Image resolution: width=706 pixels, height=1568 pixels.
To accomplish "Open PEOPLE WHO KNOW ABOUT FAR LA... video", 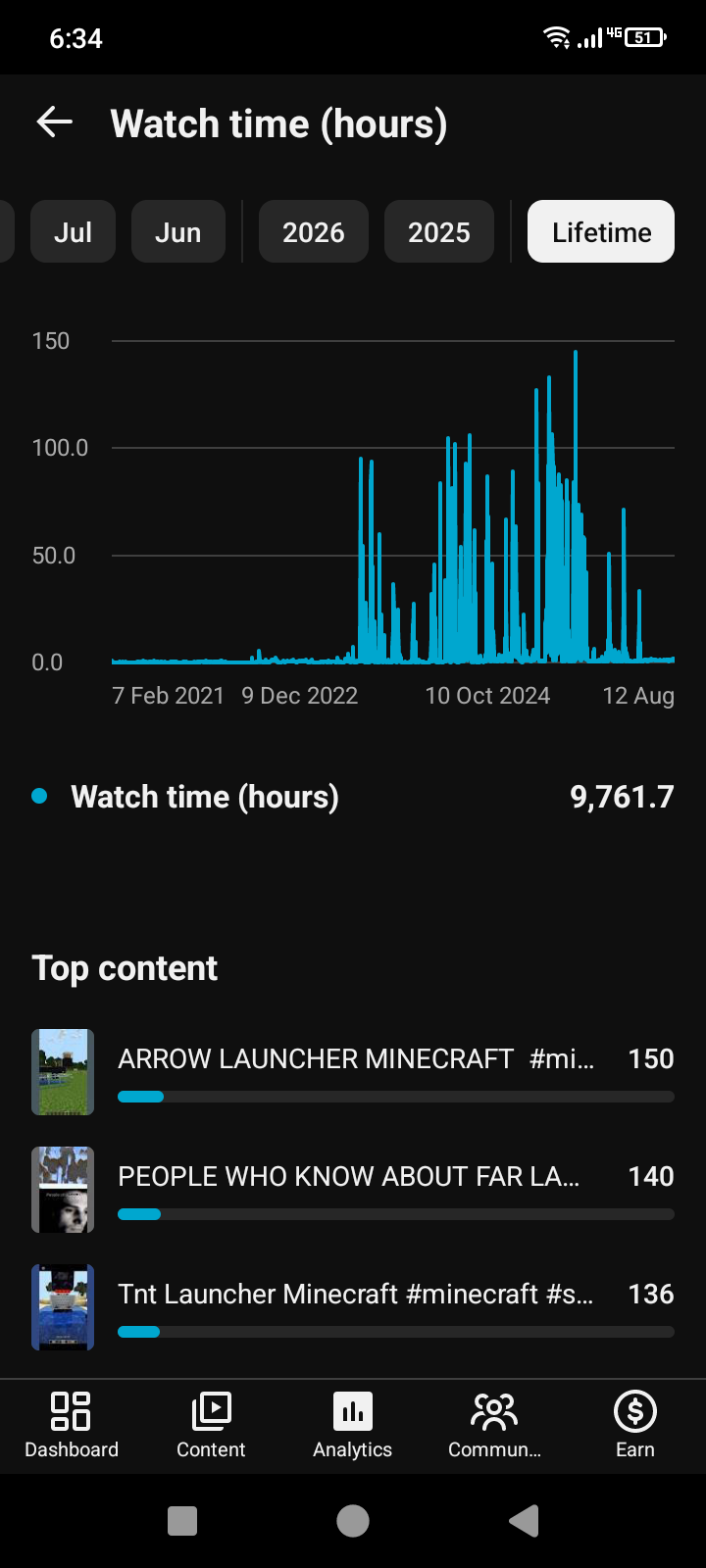I will (353, 1190).
